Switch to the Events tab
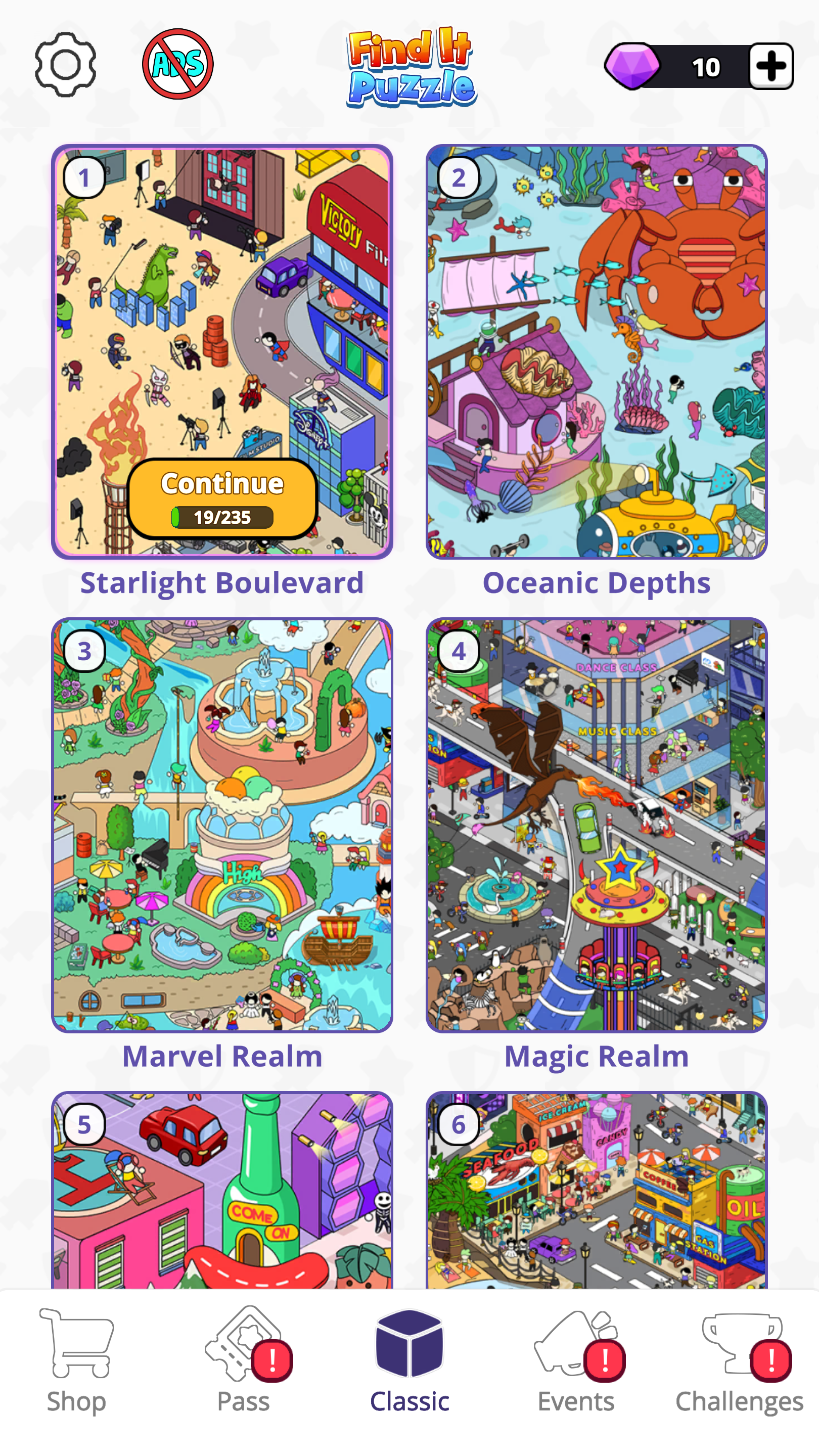The width and height of the screenshot is (819, 1456). (575, 1361)
